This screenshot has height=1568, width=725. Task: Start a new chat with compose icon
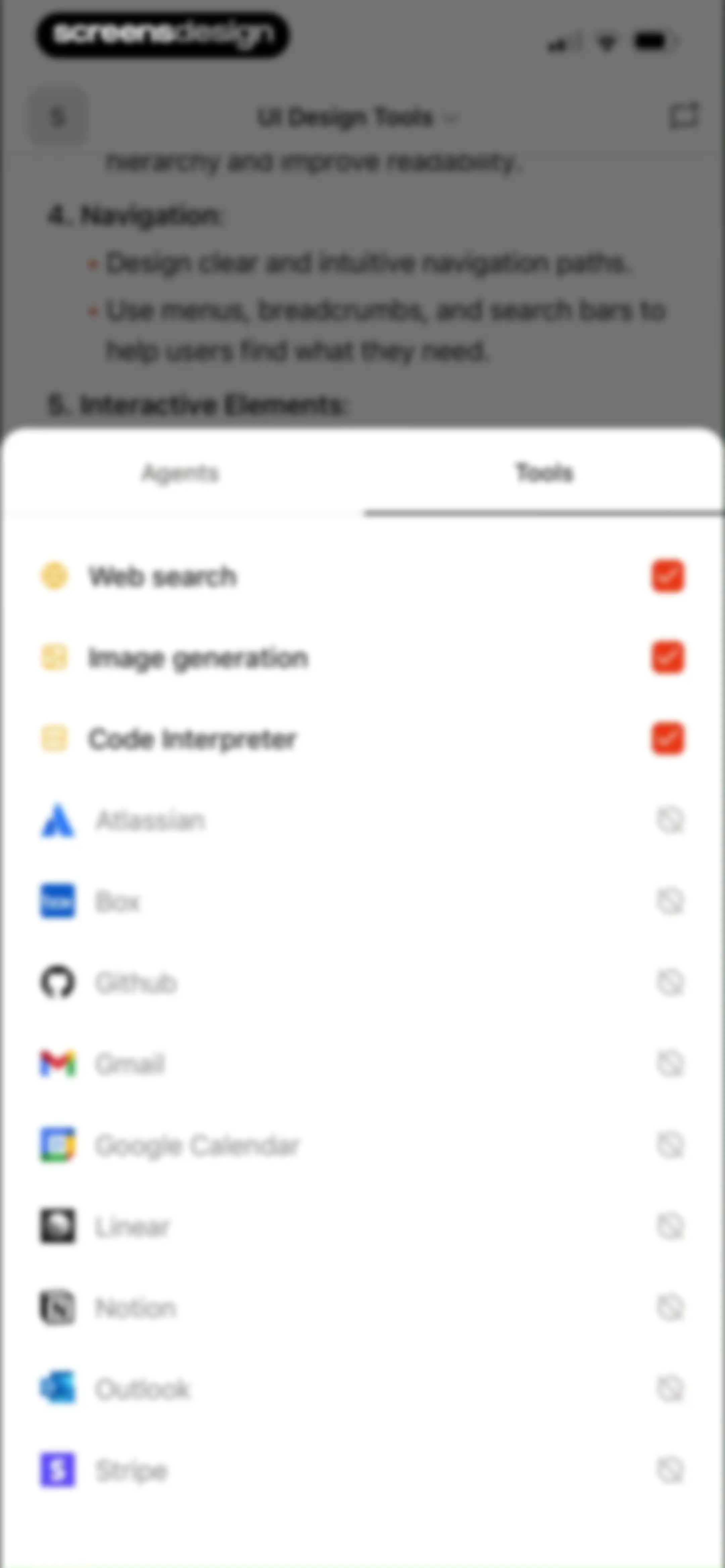click(x=684, y=116)
